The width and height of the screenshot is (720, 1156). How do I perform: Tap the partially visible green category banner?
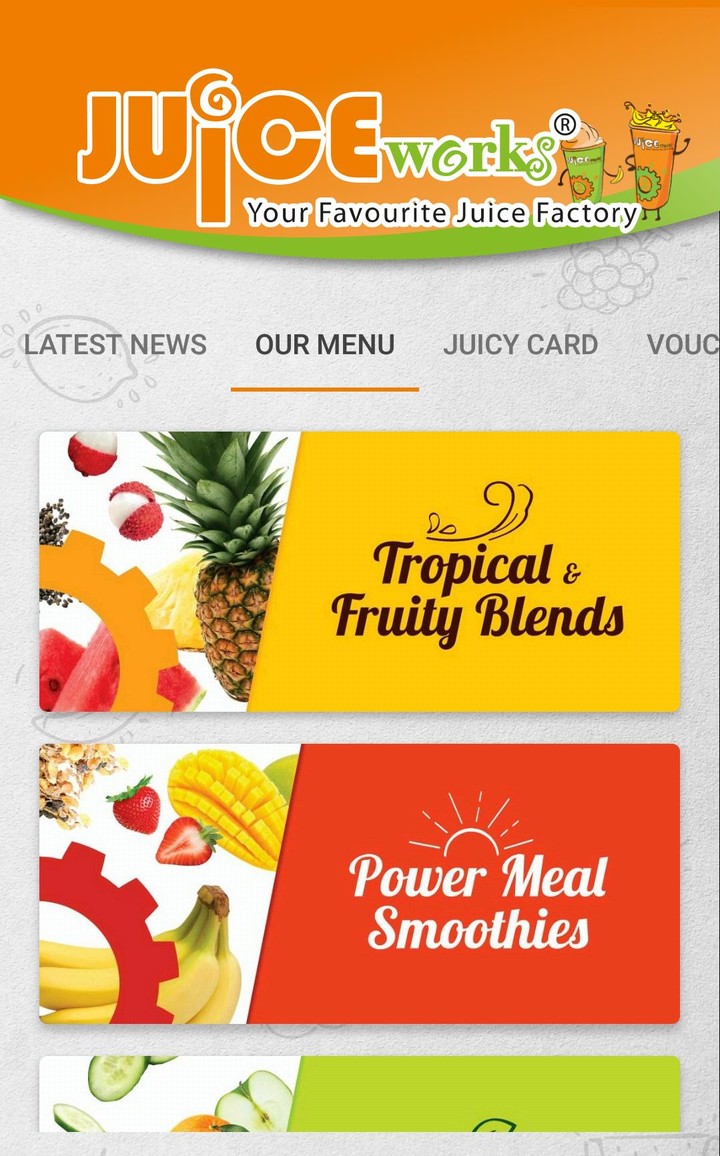click(x=400, y=1100)
